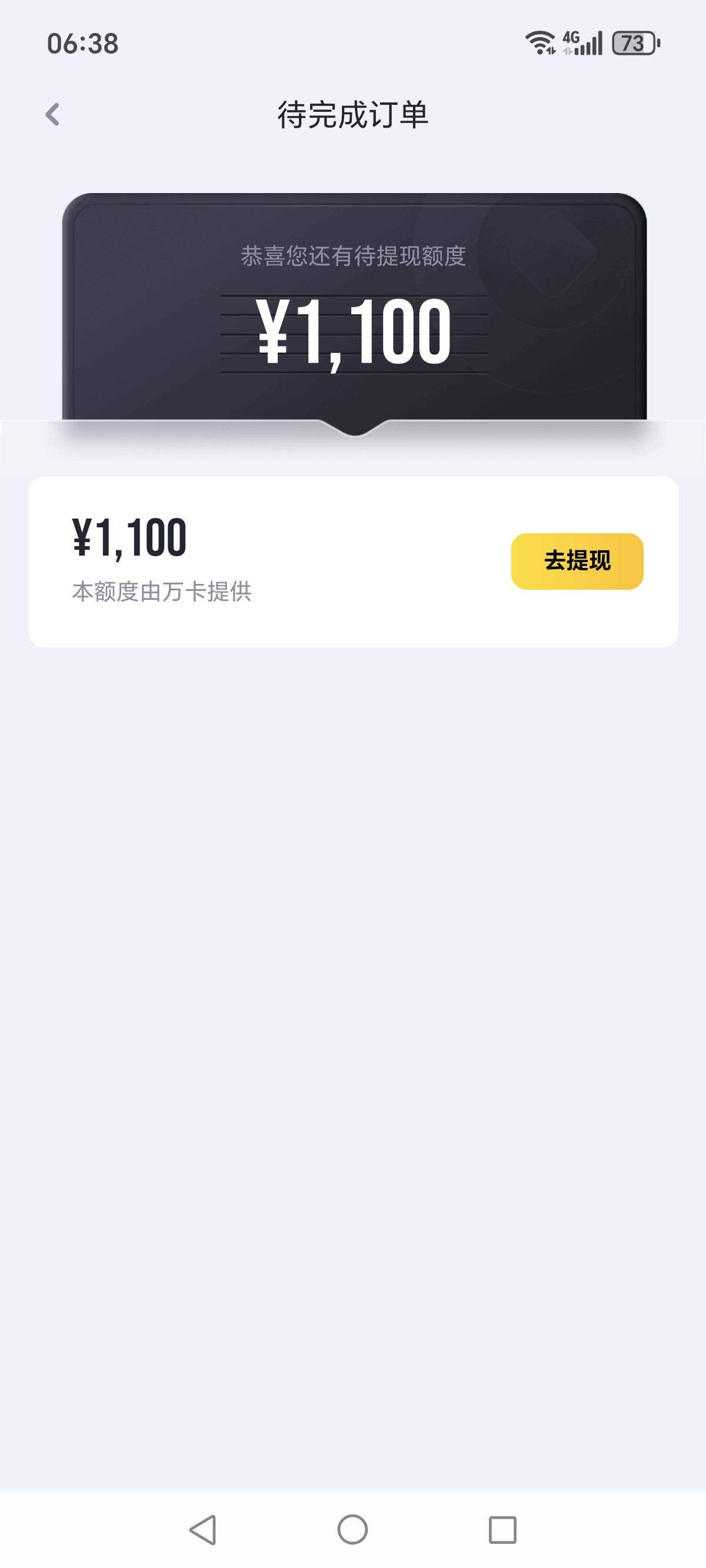Screen dimensions: 706x1568
Task: Tap the 去提现 button
Action: (577, 561)
